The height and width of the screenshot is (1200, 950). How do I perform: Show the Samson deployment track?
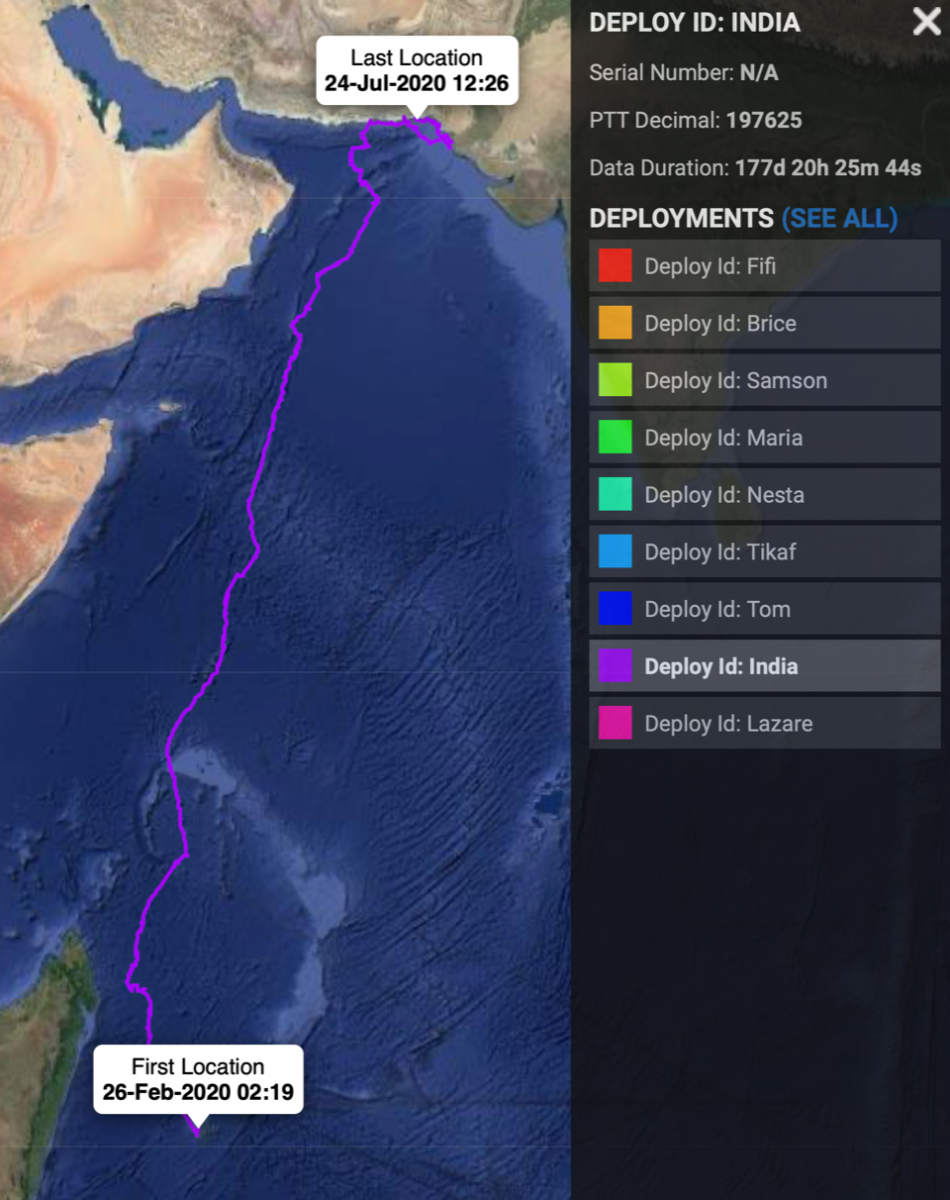pos(764,381)
